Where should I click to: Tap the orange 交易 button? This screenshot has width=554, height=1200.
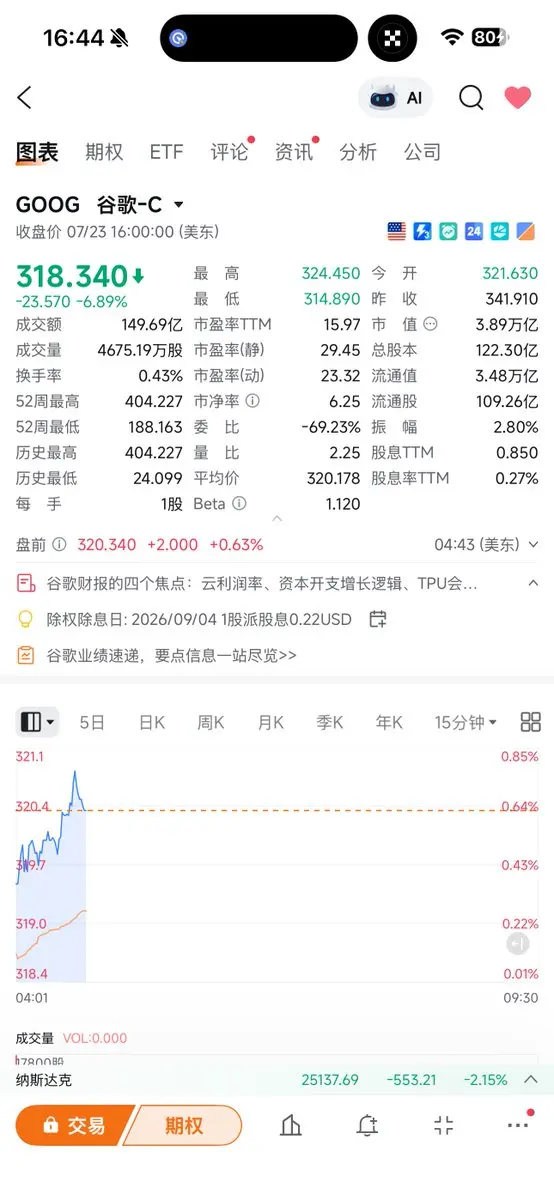coord(75,1126)
